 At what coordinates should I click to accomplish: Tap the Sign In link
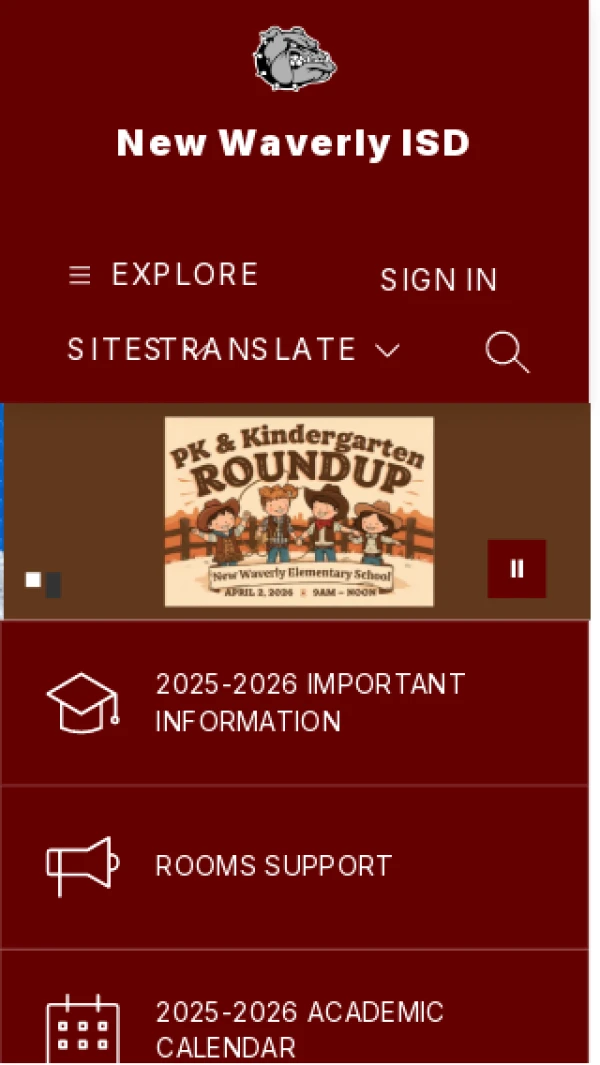pos(438,280)
